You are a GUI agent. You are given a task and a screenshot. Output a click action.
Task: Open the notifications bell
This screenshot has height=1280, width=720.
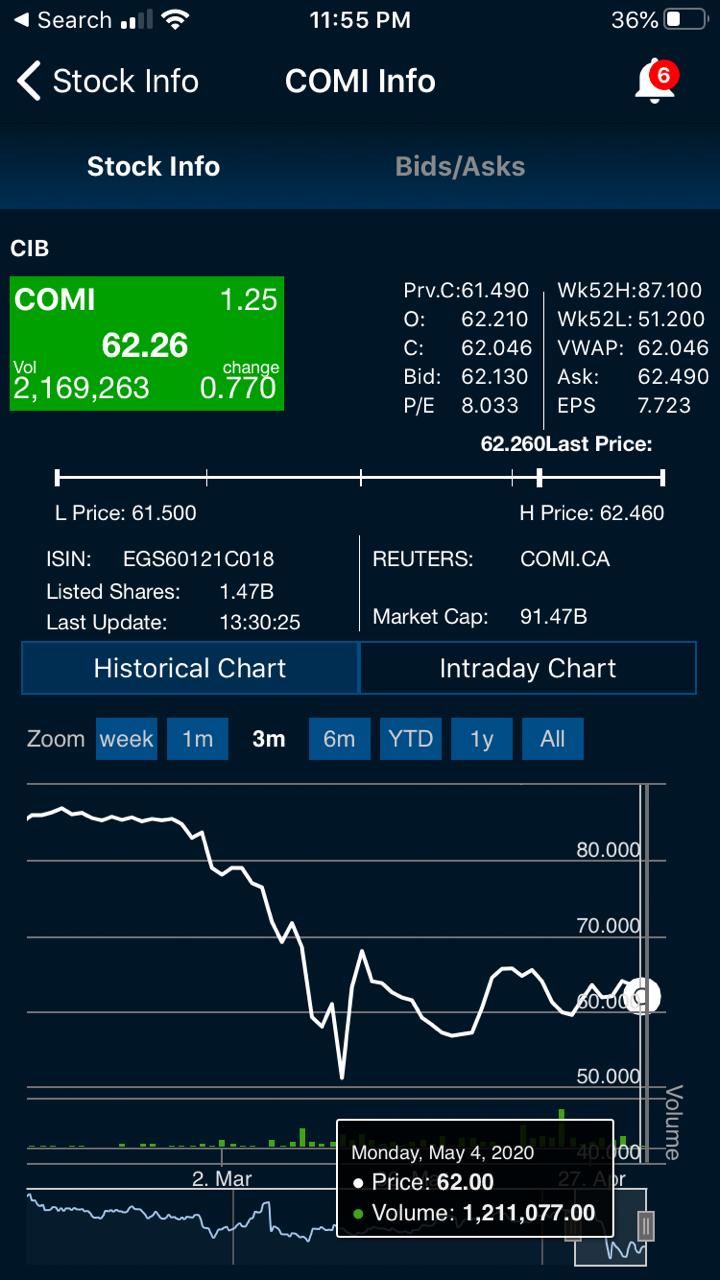(x=655, y=82)
